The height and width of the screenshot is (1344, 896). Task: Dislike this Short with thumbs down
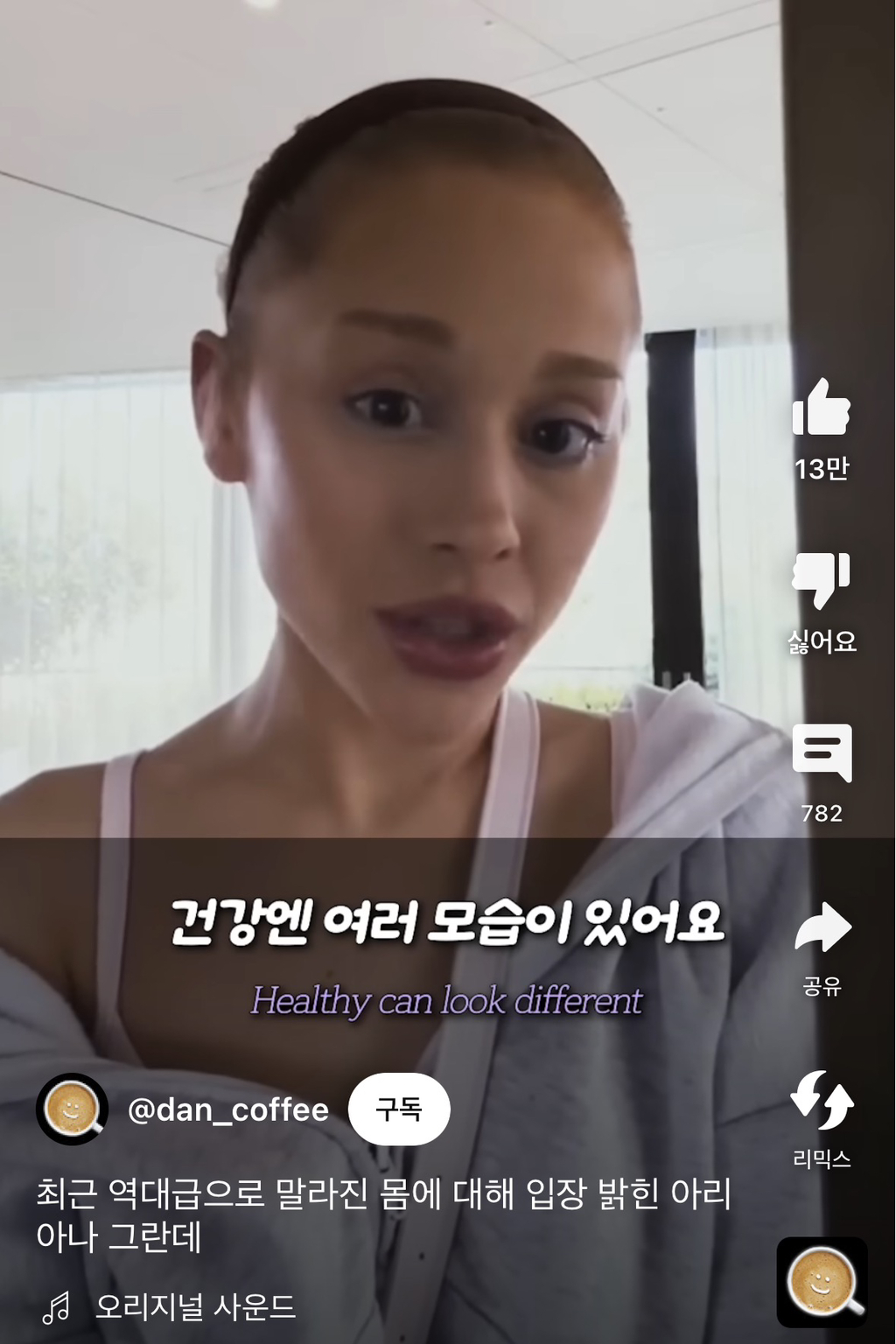821,579
